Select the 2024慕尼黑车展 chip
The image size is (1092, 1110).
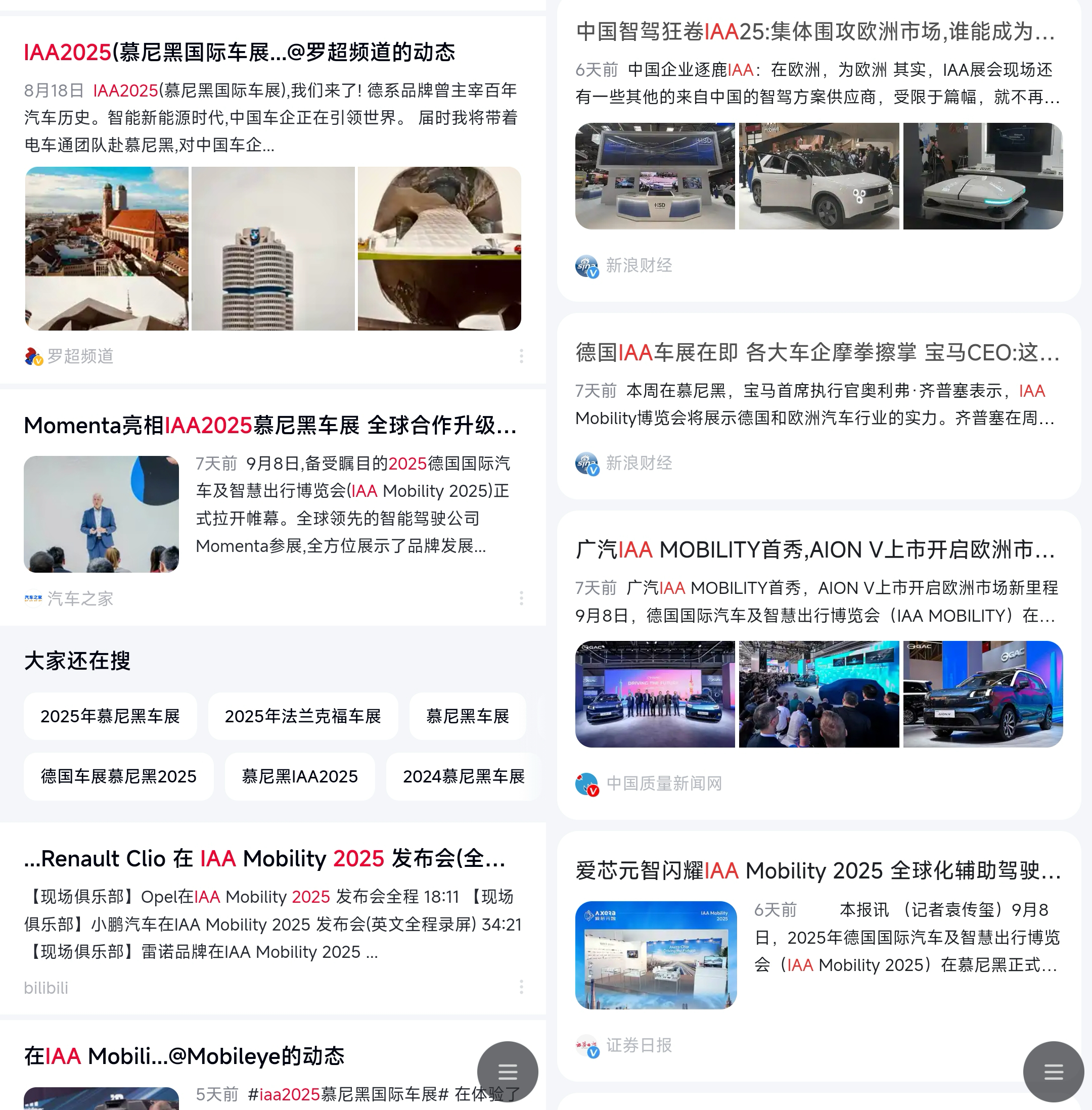(464, 776)
